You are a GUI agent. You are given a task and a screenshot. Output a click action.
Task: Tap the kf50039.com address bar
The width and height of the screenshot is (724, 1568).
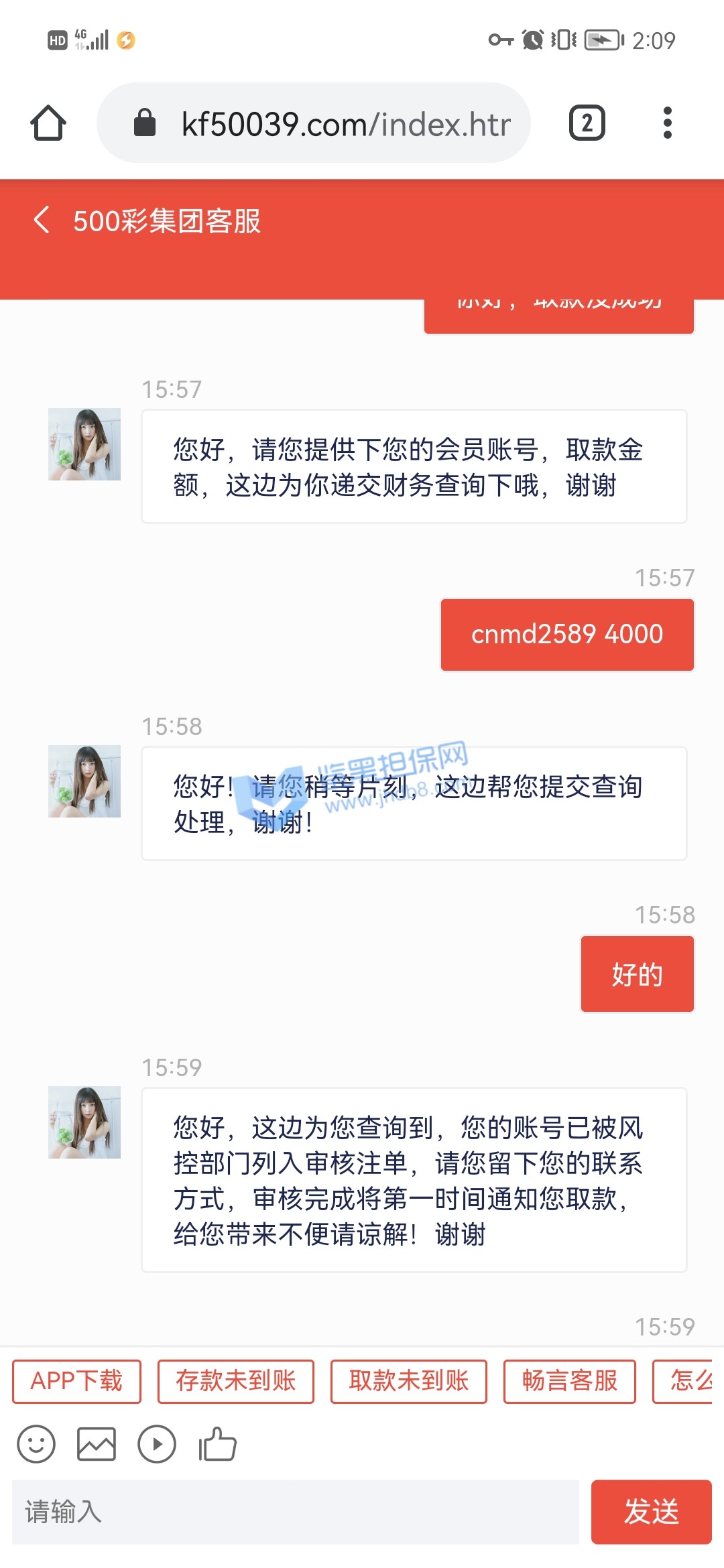314,123
